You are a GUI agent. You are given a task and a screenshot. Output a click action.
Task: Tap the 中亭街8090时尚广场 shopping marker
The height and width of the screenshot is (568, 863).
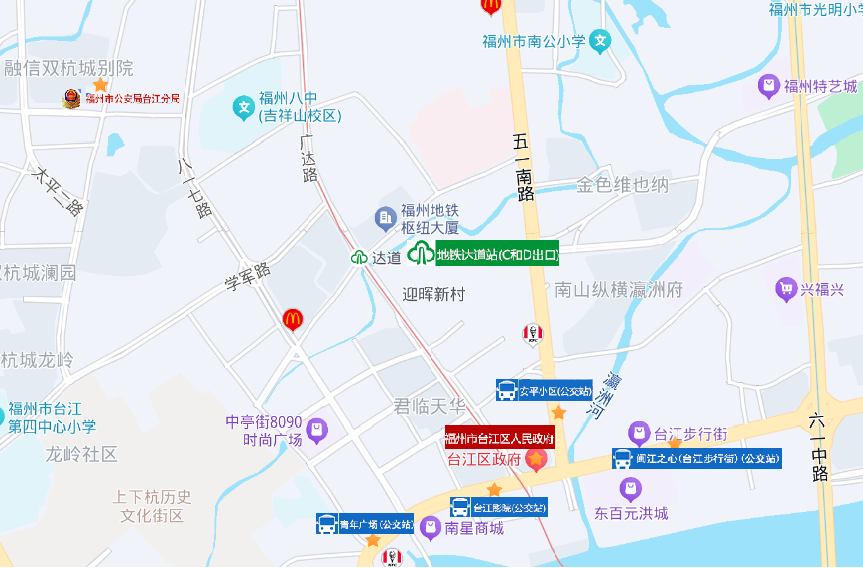pyautogui.click(x=317, y=431)
